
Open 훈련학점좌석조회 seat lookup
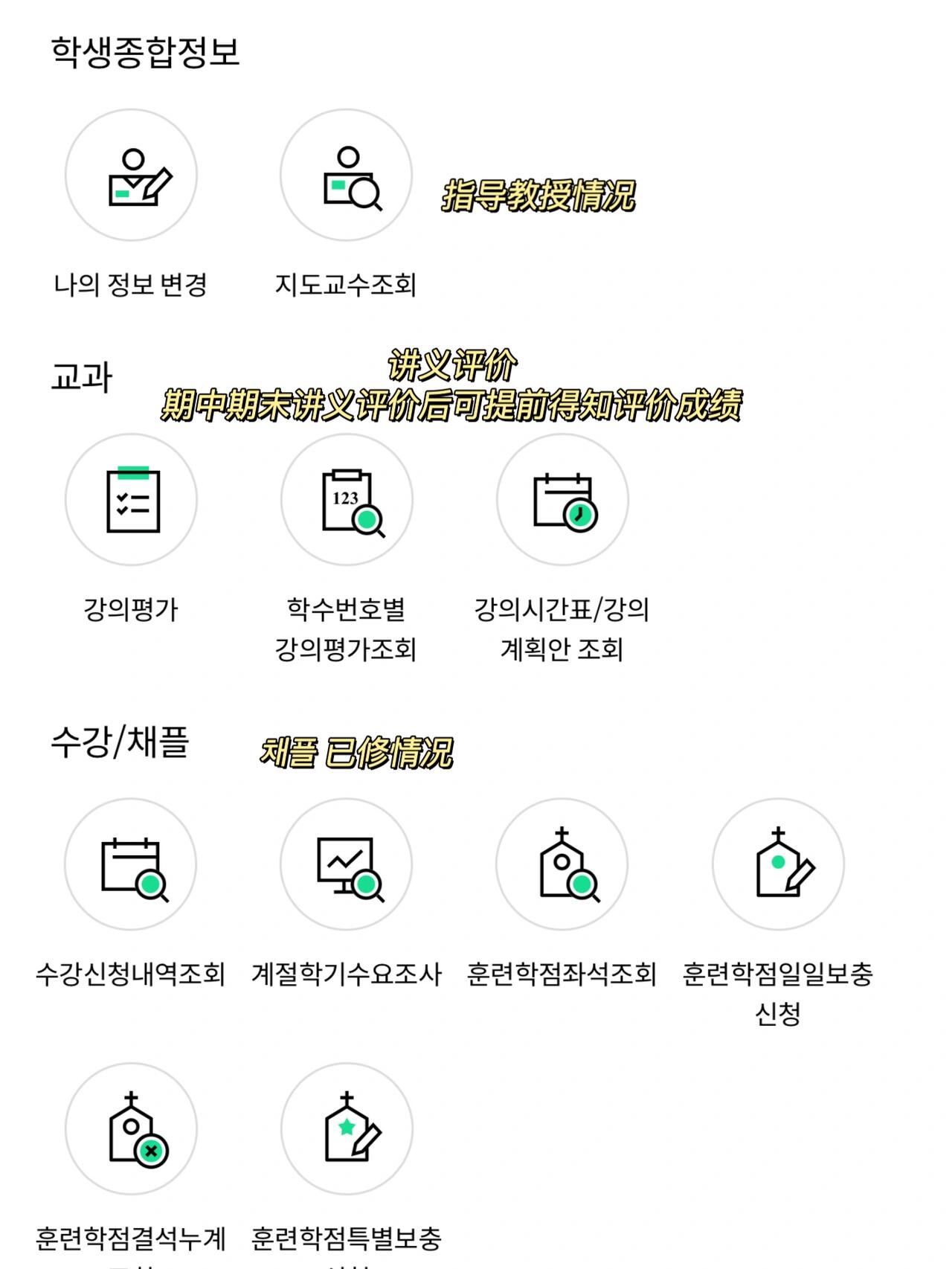pos(562,864)
